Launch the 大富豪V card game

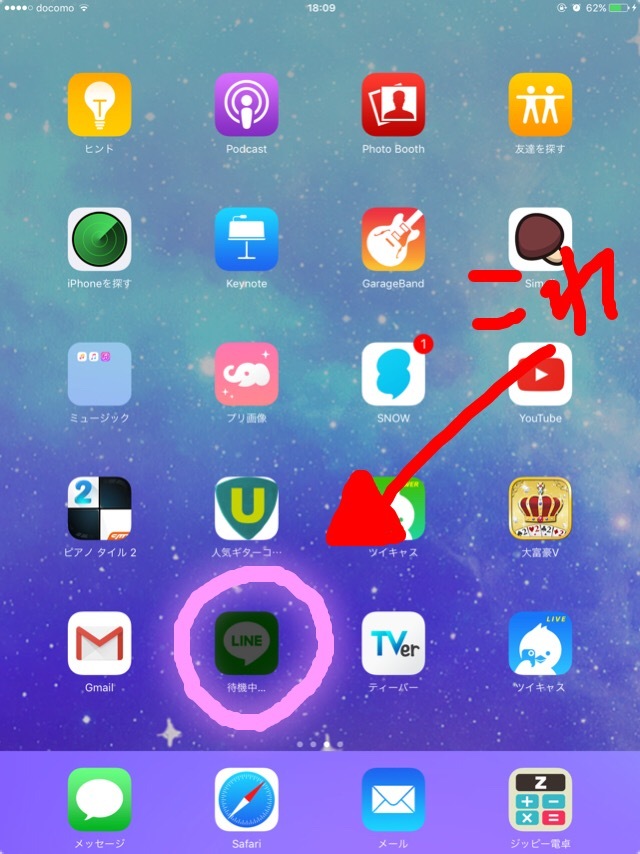(x=540, y=508)
